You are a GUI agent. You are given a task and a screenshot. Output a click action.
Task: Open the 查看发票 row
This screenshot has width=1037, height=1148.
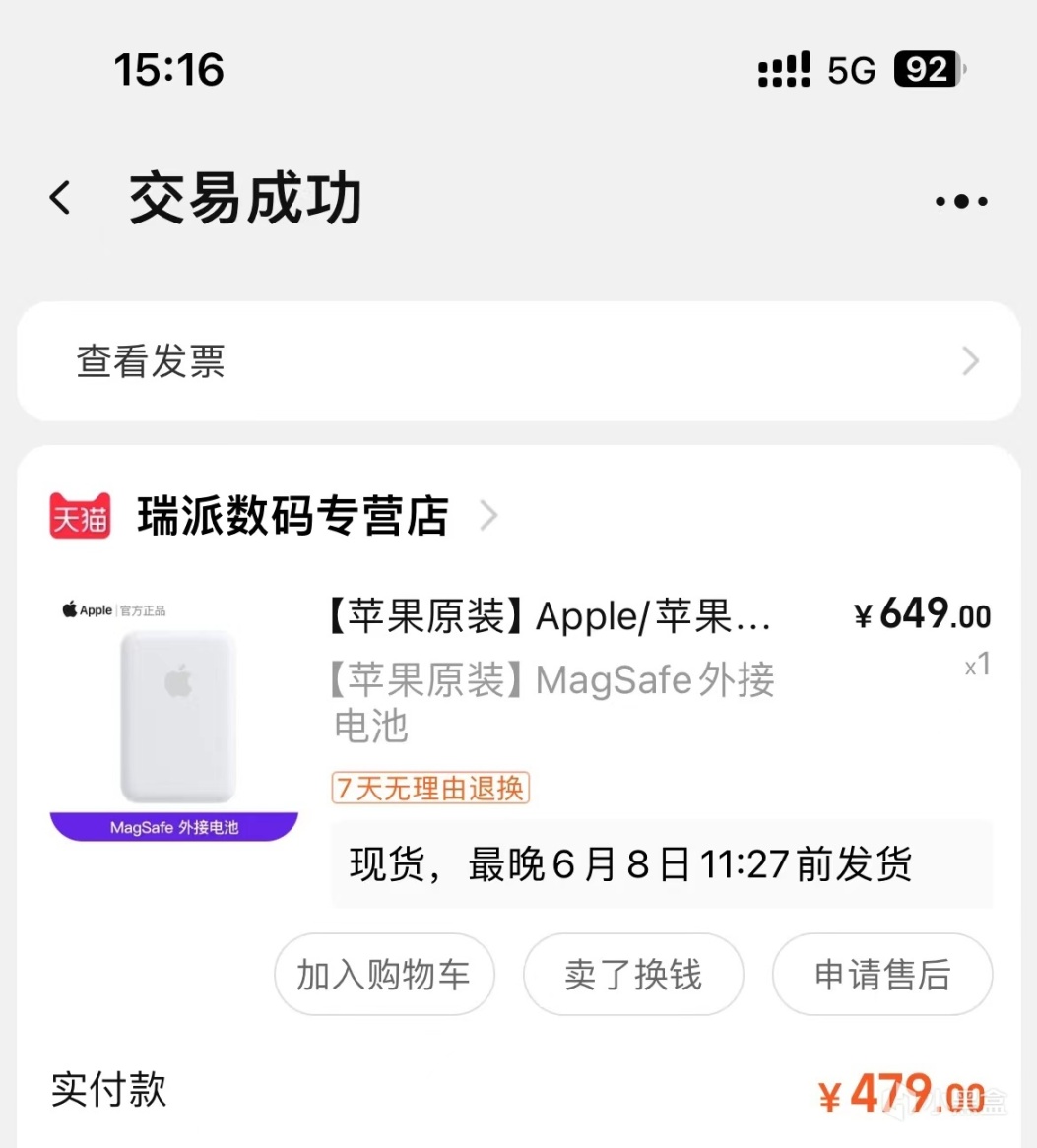pyautogui.click(x=518, y=362)
